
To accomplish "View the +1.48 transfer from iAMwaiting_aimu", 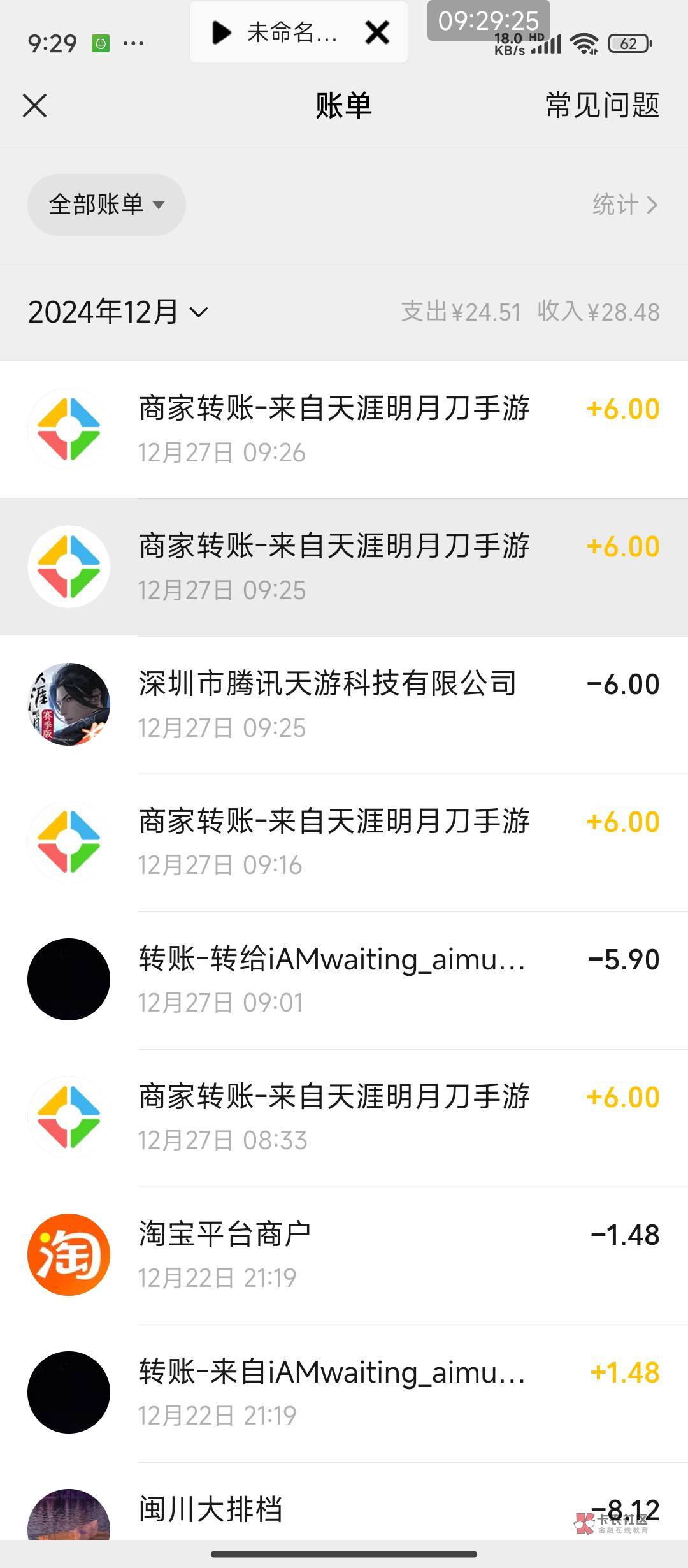I will [344, 1393].
